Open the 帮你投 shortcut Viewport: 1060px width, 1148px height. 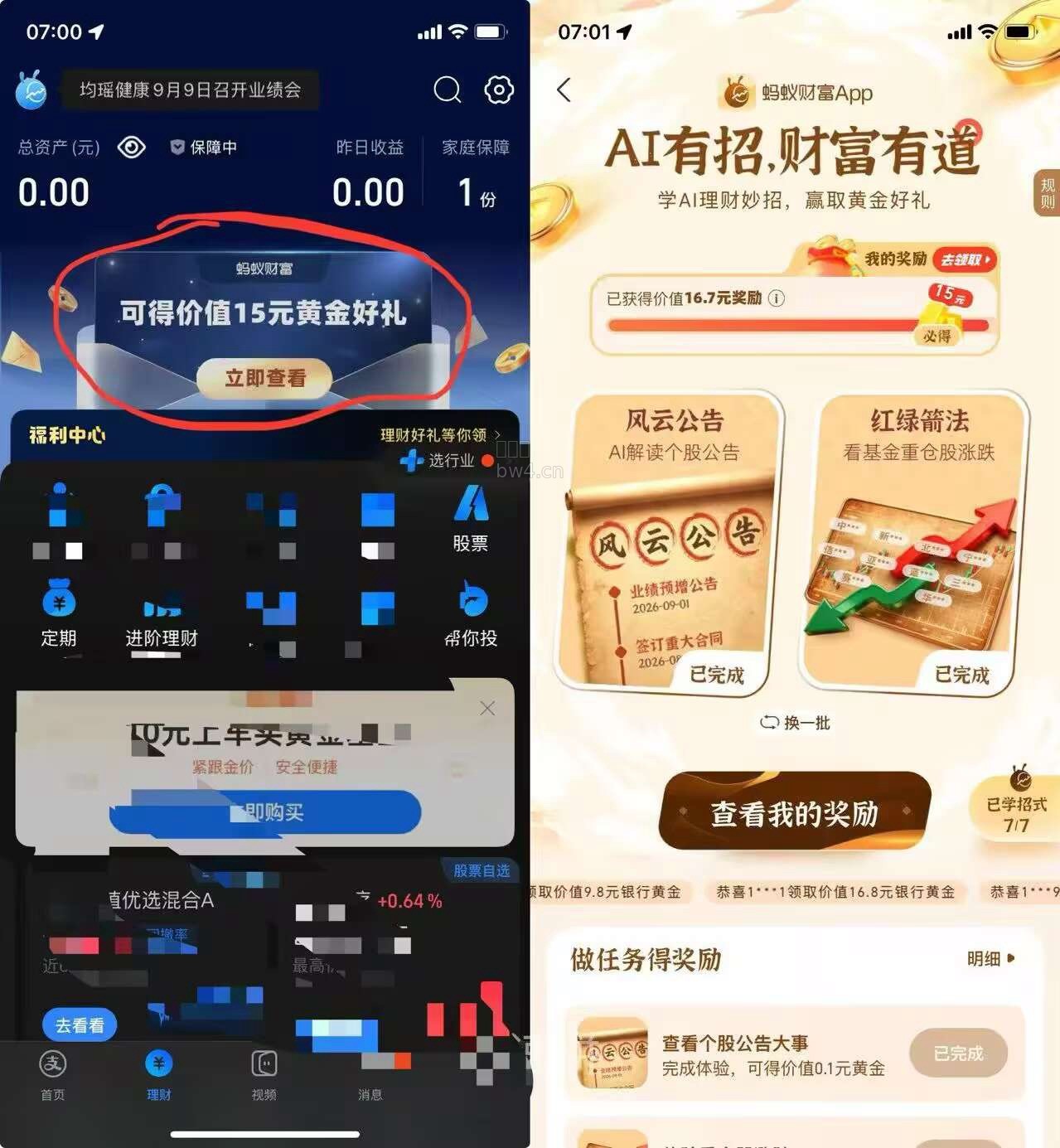471,614
